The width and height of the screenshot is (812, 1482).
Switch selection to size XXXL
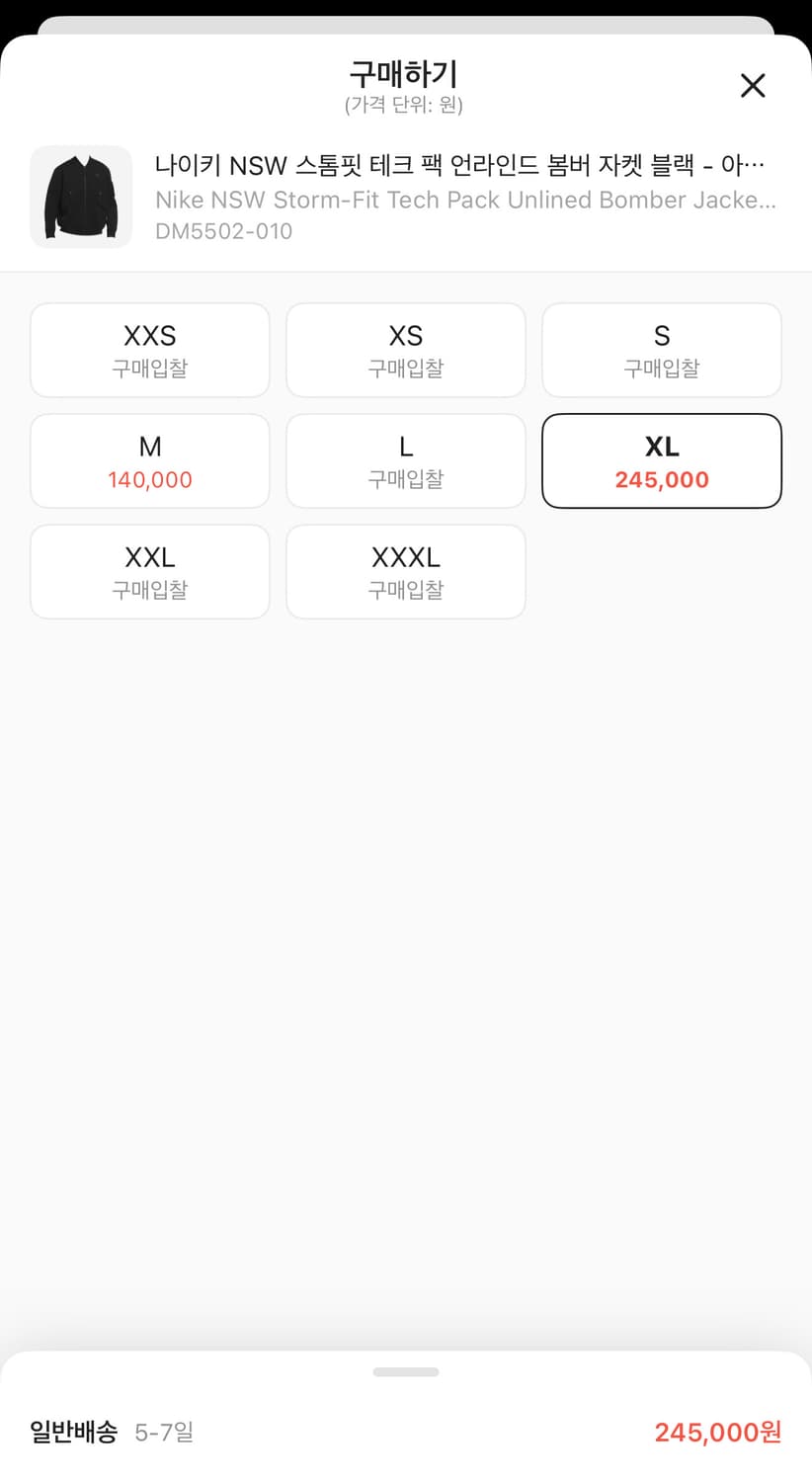405,571
